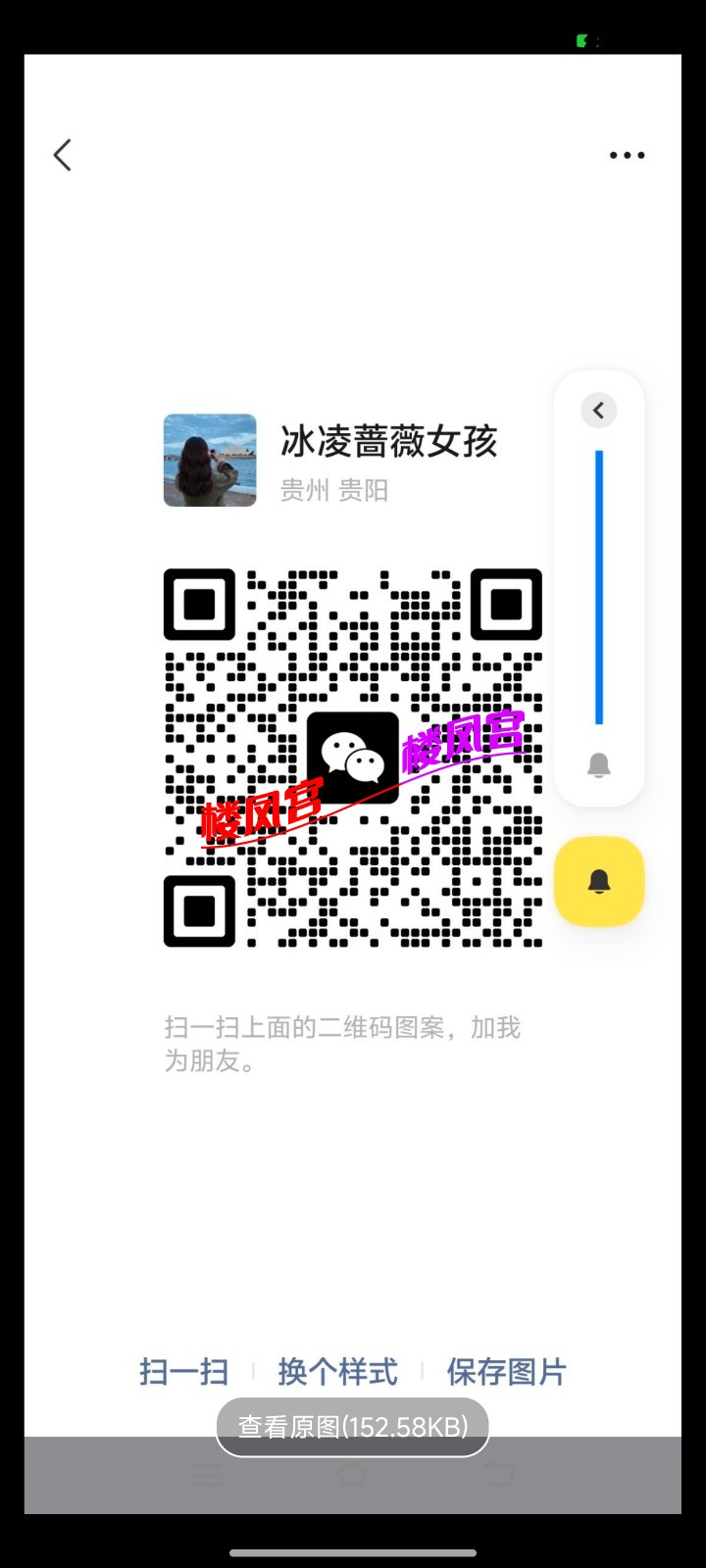
Task: Tap the home icon in navigation bar
Action: pyautogui.click(x=353, y=1475)
